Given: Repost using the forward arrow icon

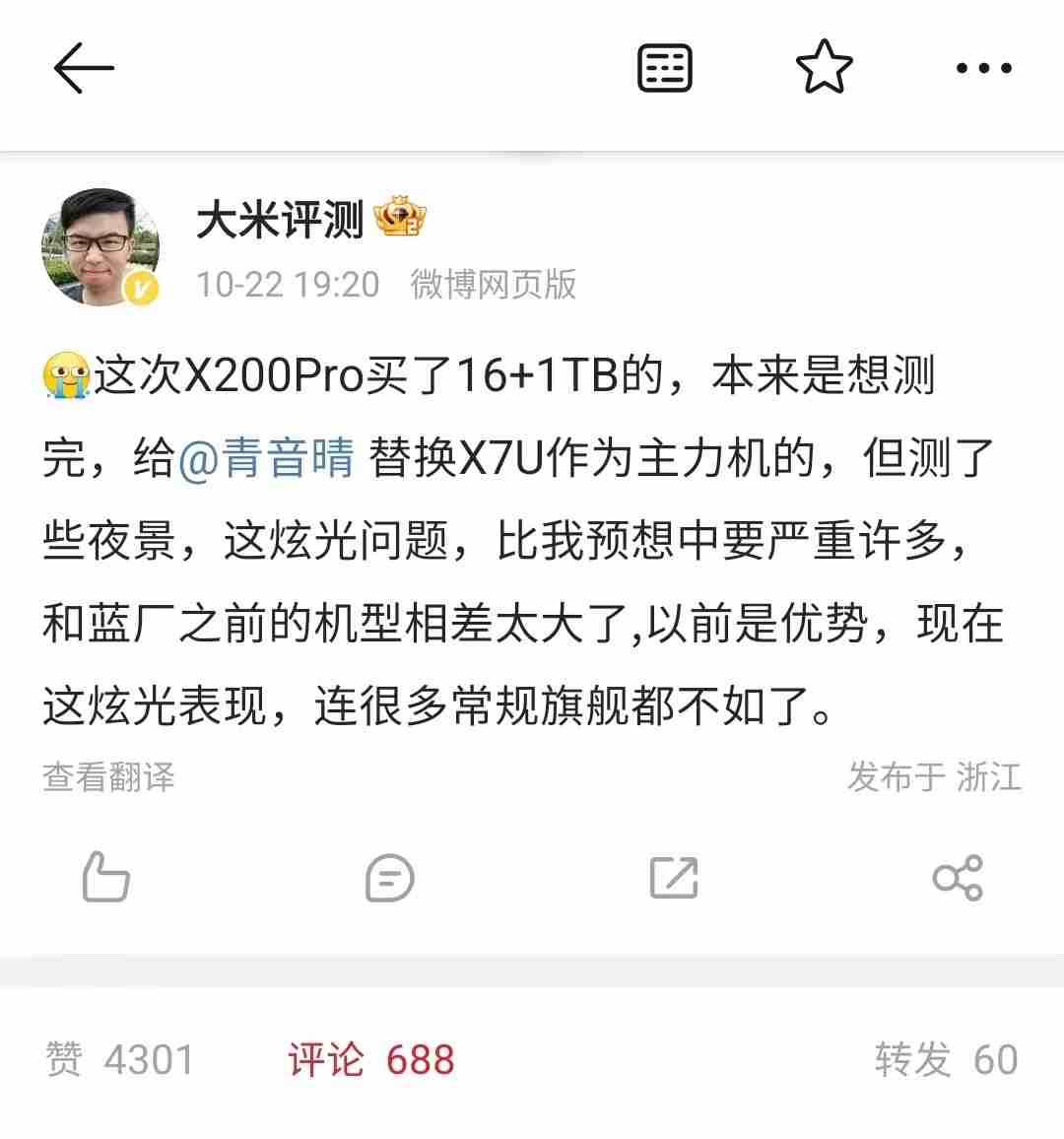Looking at the screenshot, I should point(674,878).
